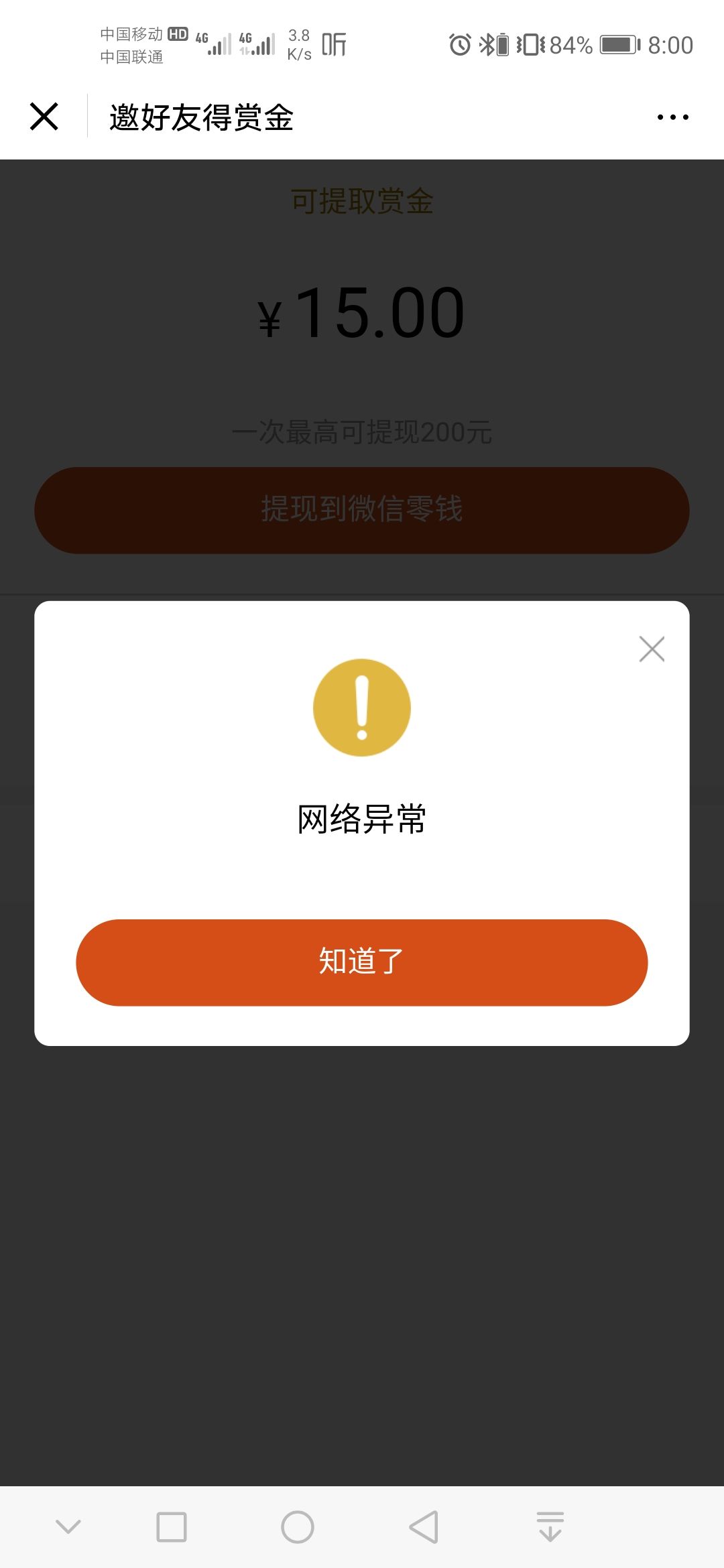Tap the vibrate mode status icon
Screen dimensions: 724x1568
click(x=530, y=43)
